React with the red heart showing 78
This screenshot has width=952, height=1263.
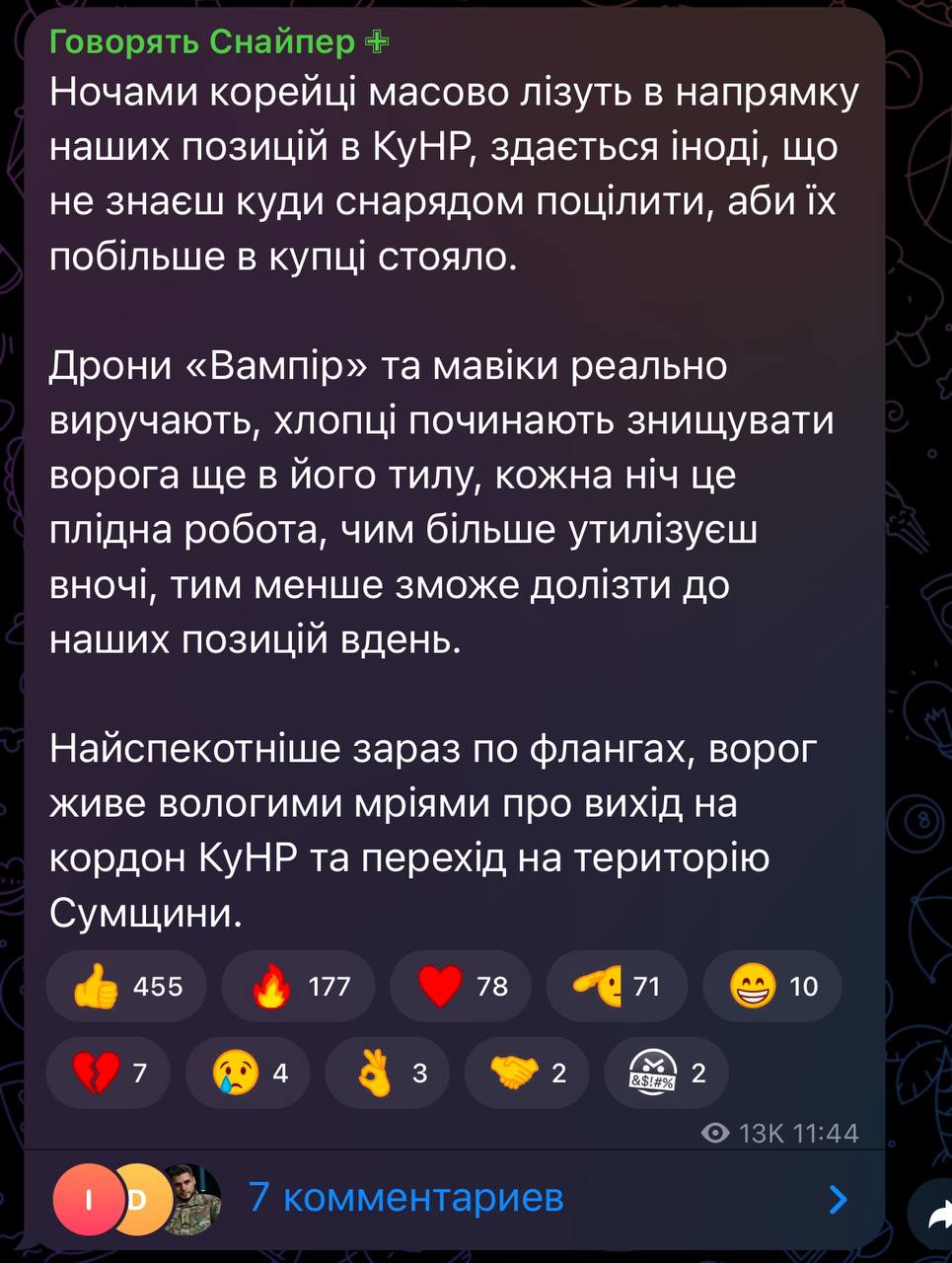coord(461,986)
